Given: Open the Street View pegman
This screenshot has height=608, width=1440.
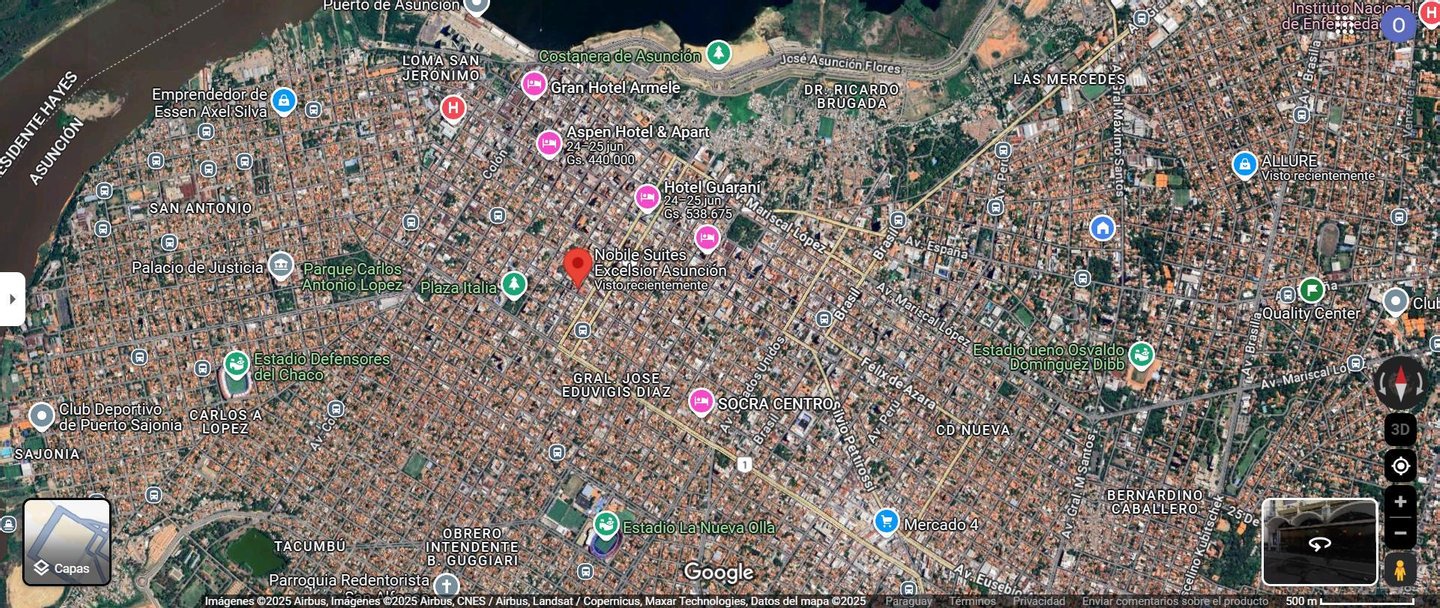Looking at the screenshot, I should click(x=1400, y=569).
